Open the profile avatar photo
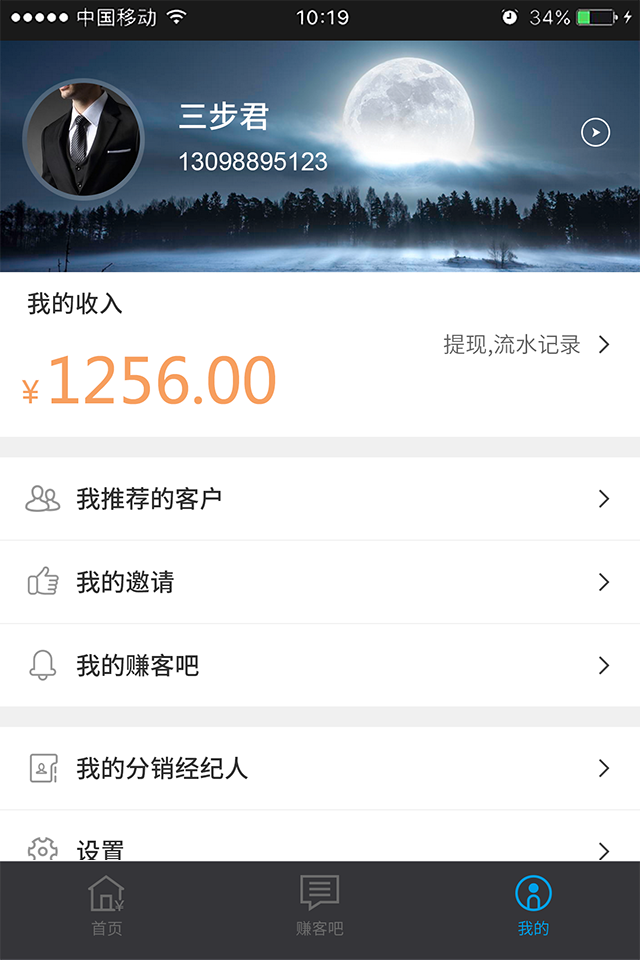Image resolution: width=640 pixels, height=960 pixels. tap(84, 139)
